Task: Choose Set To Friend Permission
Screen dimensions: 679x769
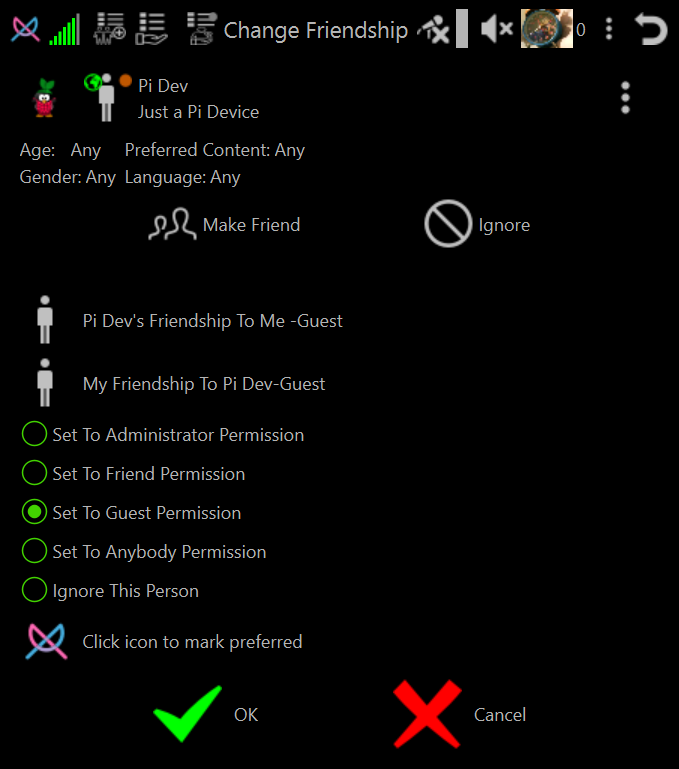Action: click(x=35, y=474)
